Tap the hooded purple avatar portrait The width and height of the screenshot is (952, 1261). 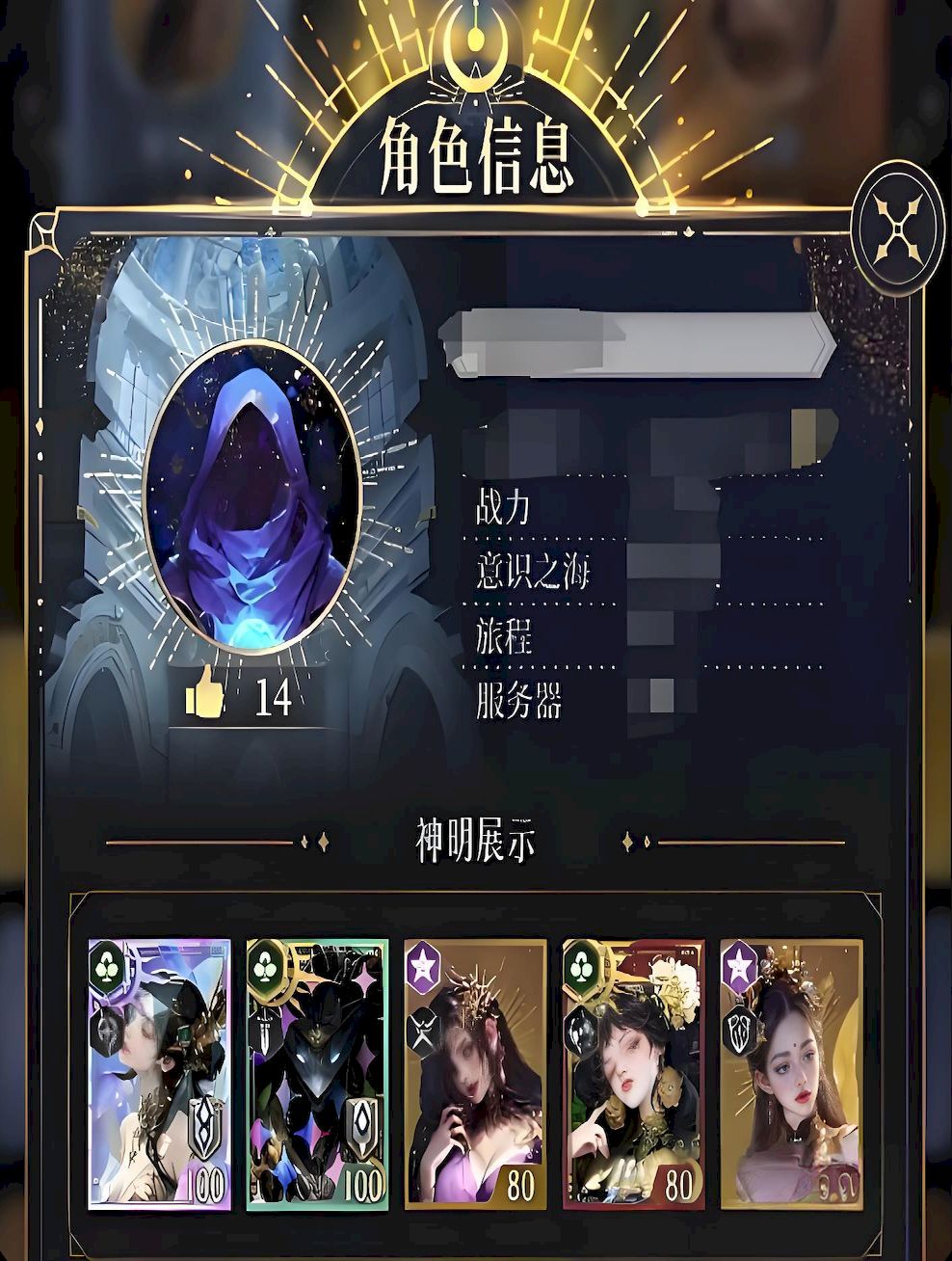(x=252, y=493)
